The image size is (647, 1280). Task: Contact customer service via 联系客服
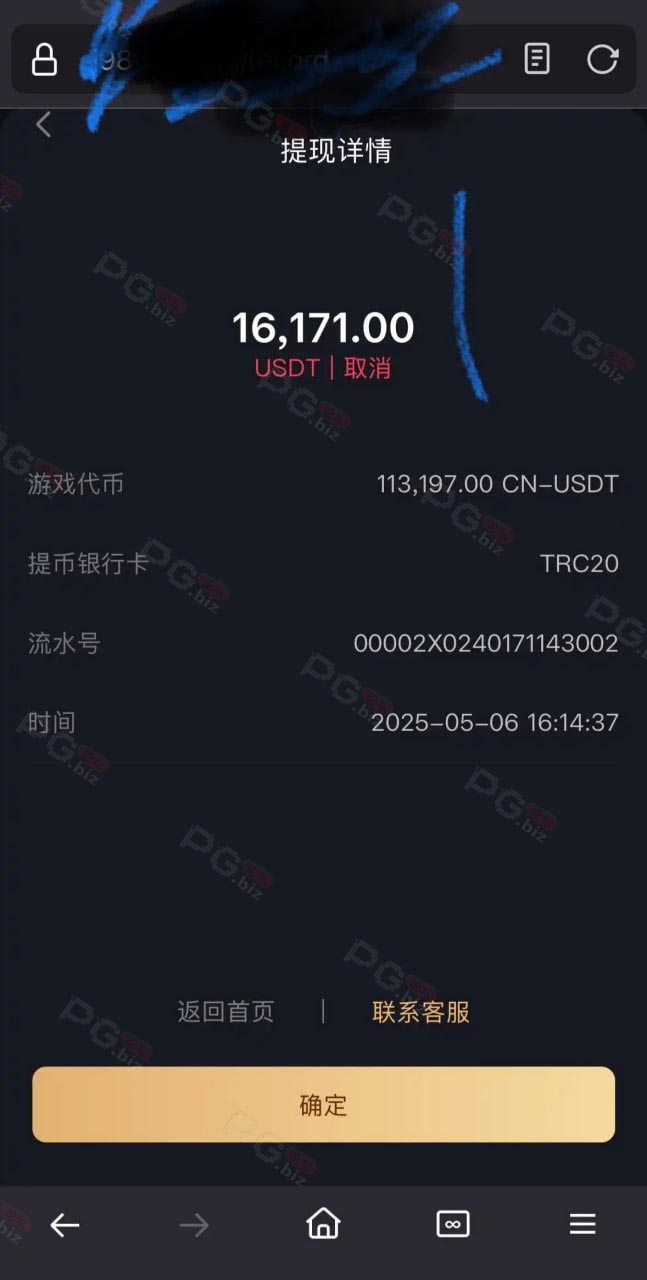[421, 1012]
